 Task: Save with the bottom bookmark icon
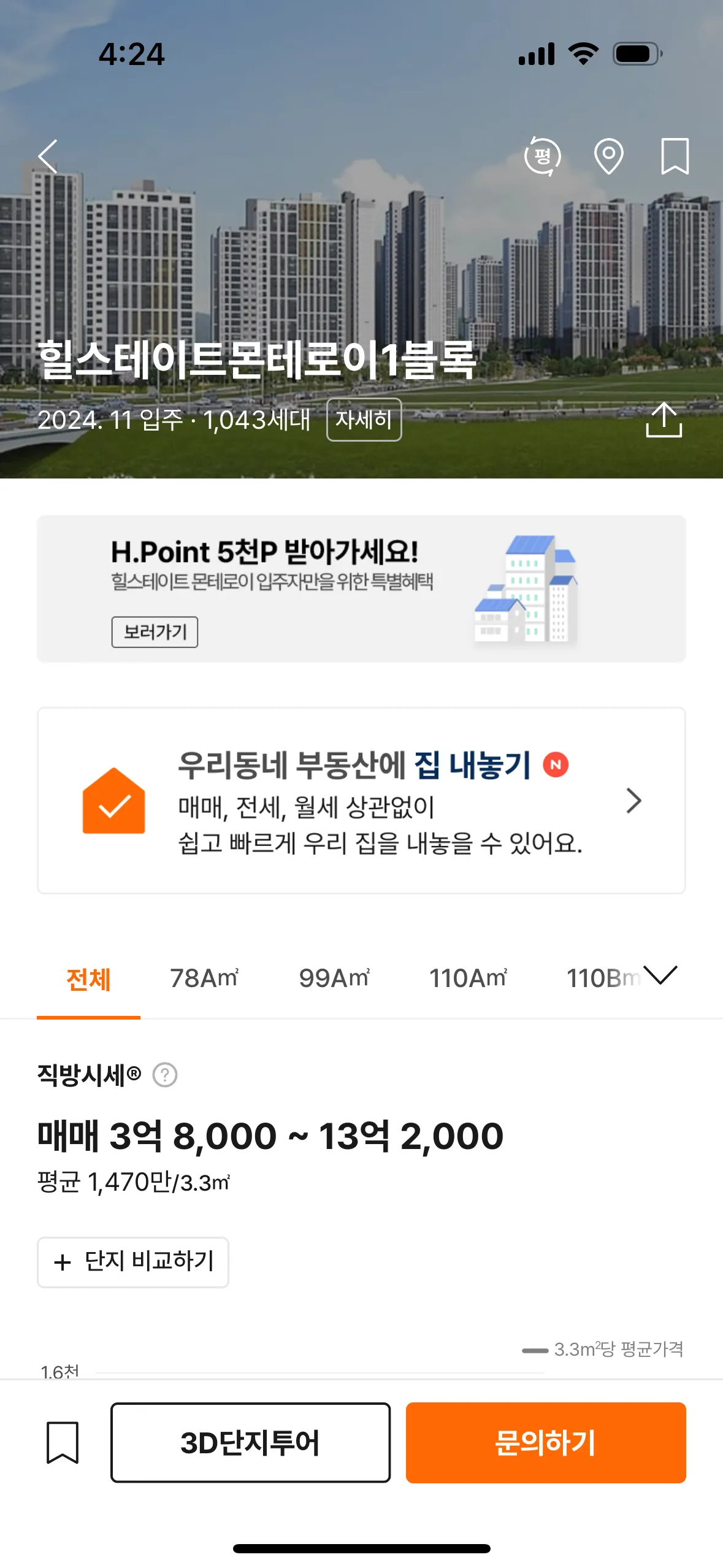(63, 1442)
